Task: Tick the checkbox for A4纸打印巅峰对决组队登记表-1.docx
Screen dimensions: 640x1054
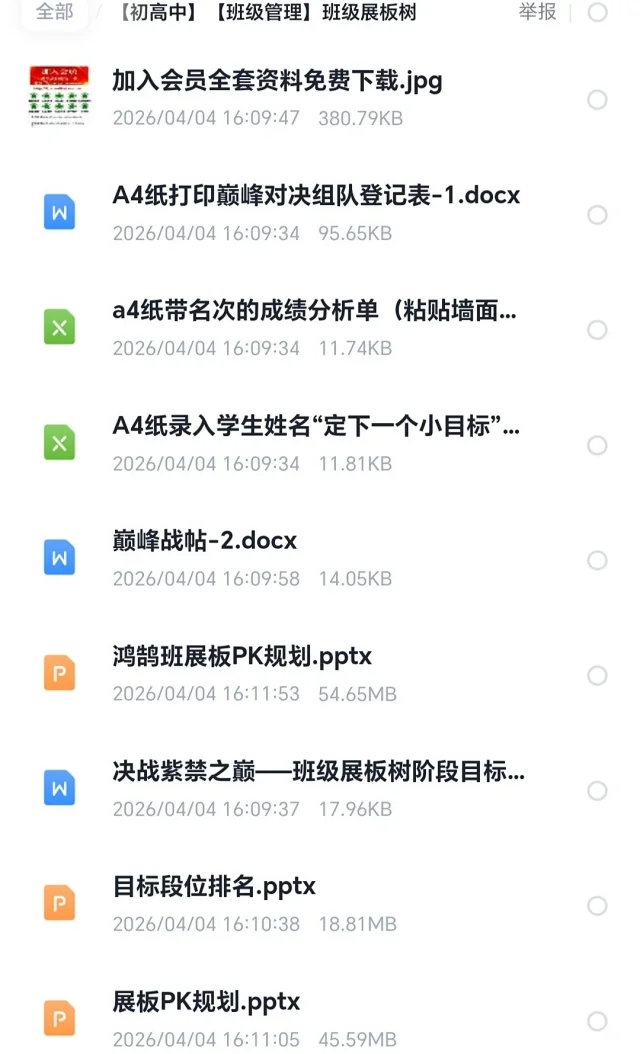Action: click(597, 215)
